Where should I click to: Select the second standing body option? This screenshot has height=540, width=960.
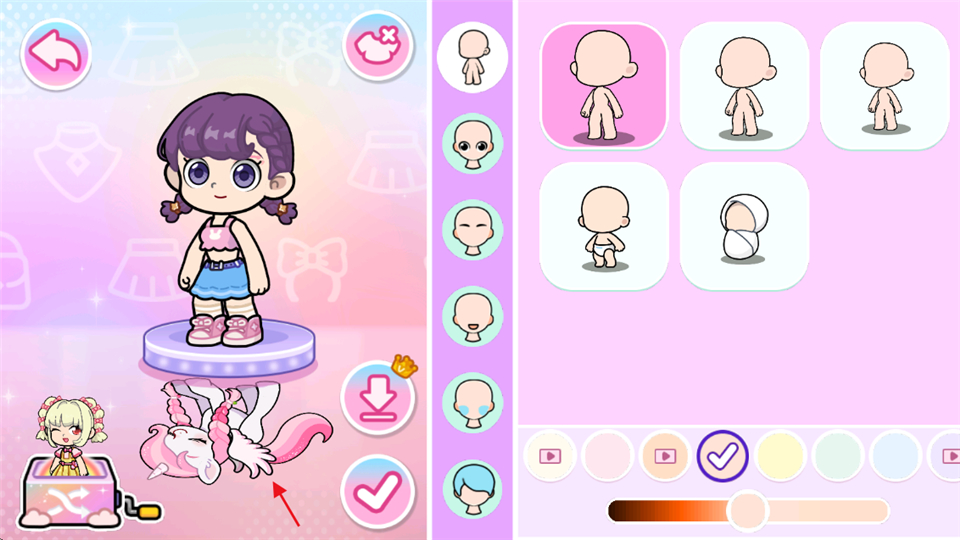pos(744,86)
